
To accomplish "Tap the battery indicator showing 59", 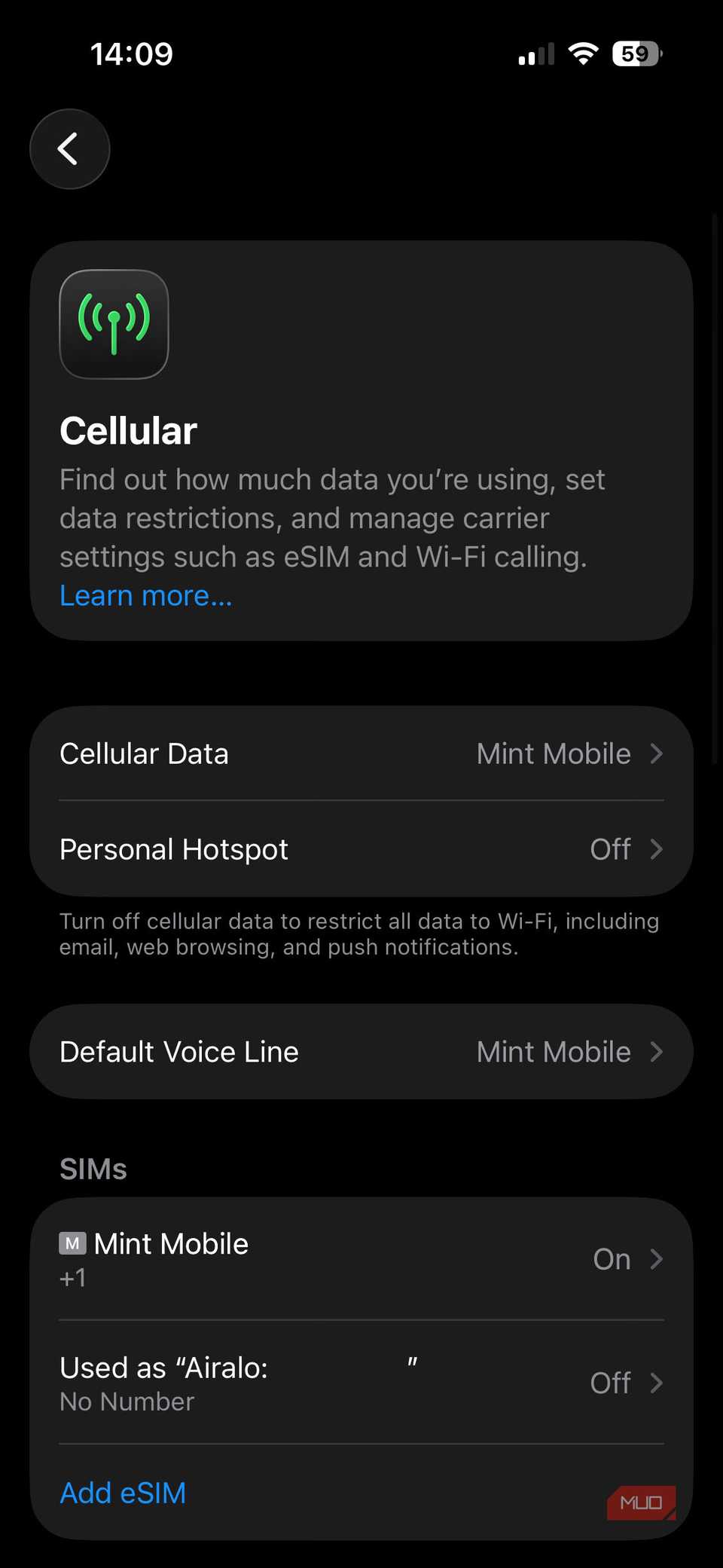I will point(635,53).
